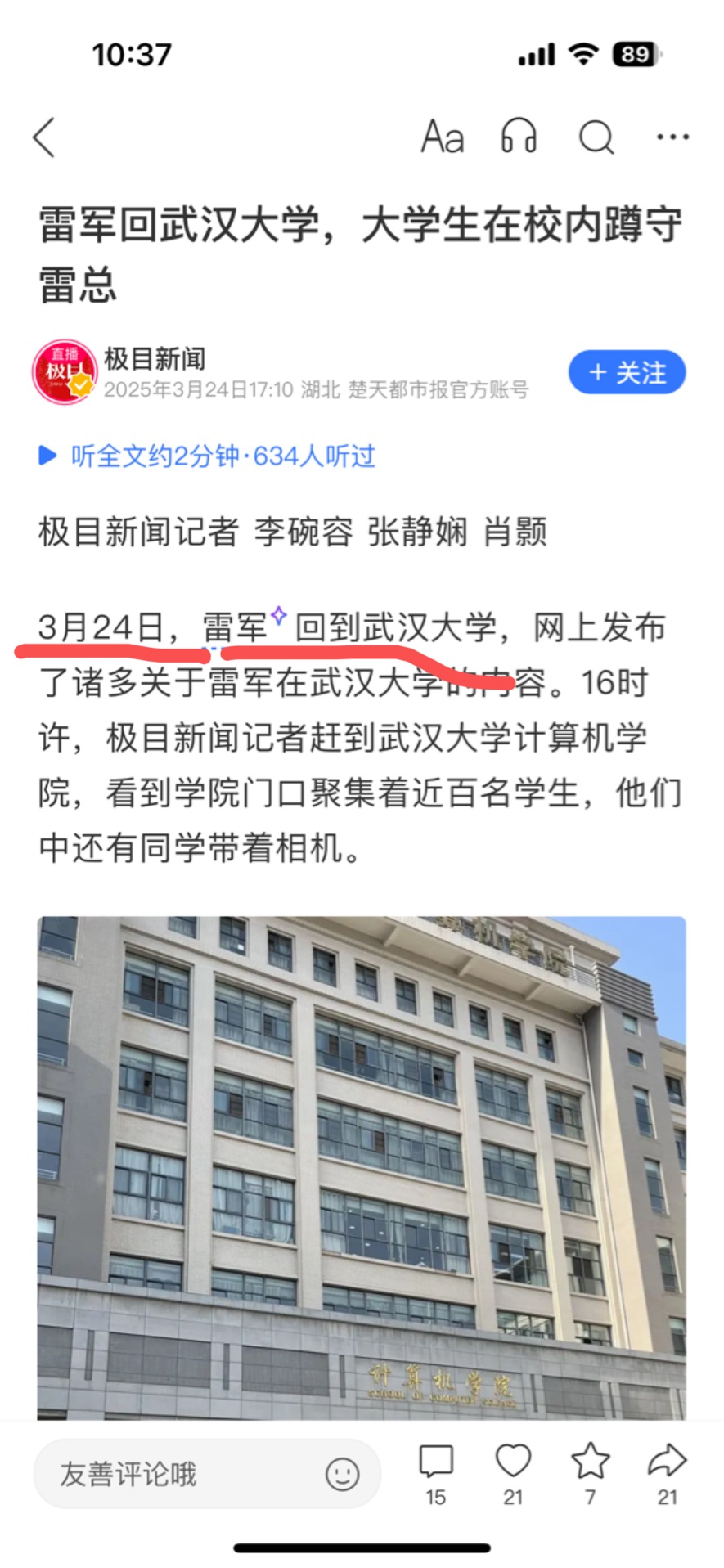The height and width of the screenshot is (1568, 724).
Task: Follow 极目新闻 with the 关注 button
Action: [x=627, y=373]
